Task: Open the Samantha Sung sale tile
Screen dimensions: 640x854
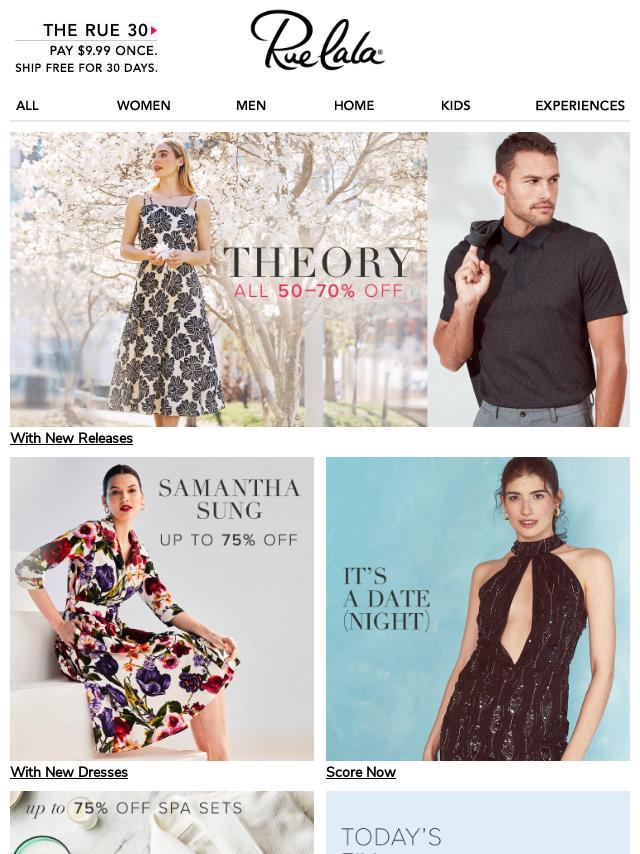Action: pos(162,608)
